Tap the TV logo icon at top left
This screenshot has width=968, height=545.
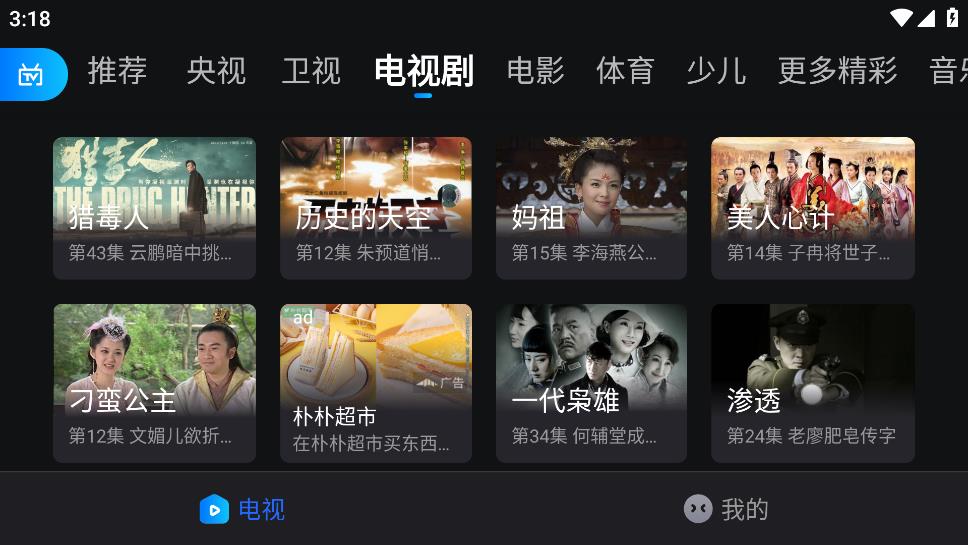(31, 74)
